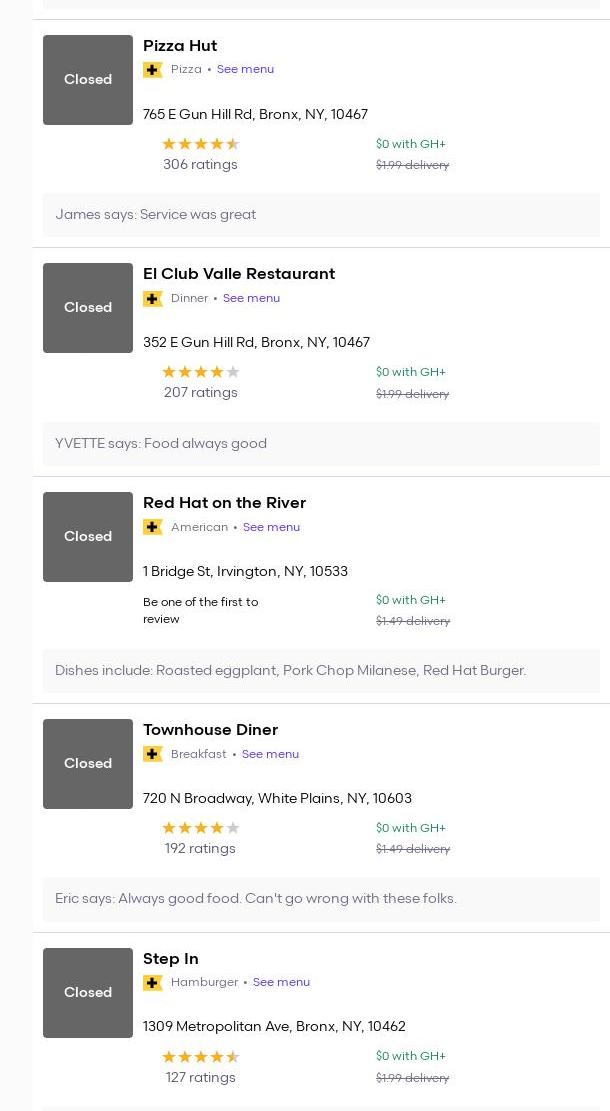View the menu for Pizza Hut
610x1111 pixels.
[245, 70]
